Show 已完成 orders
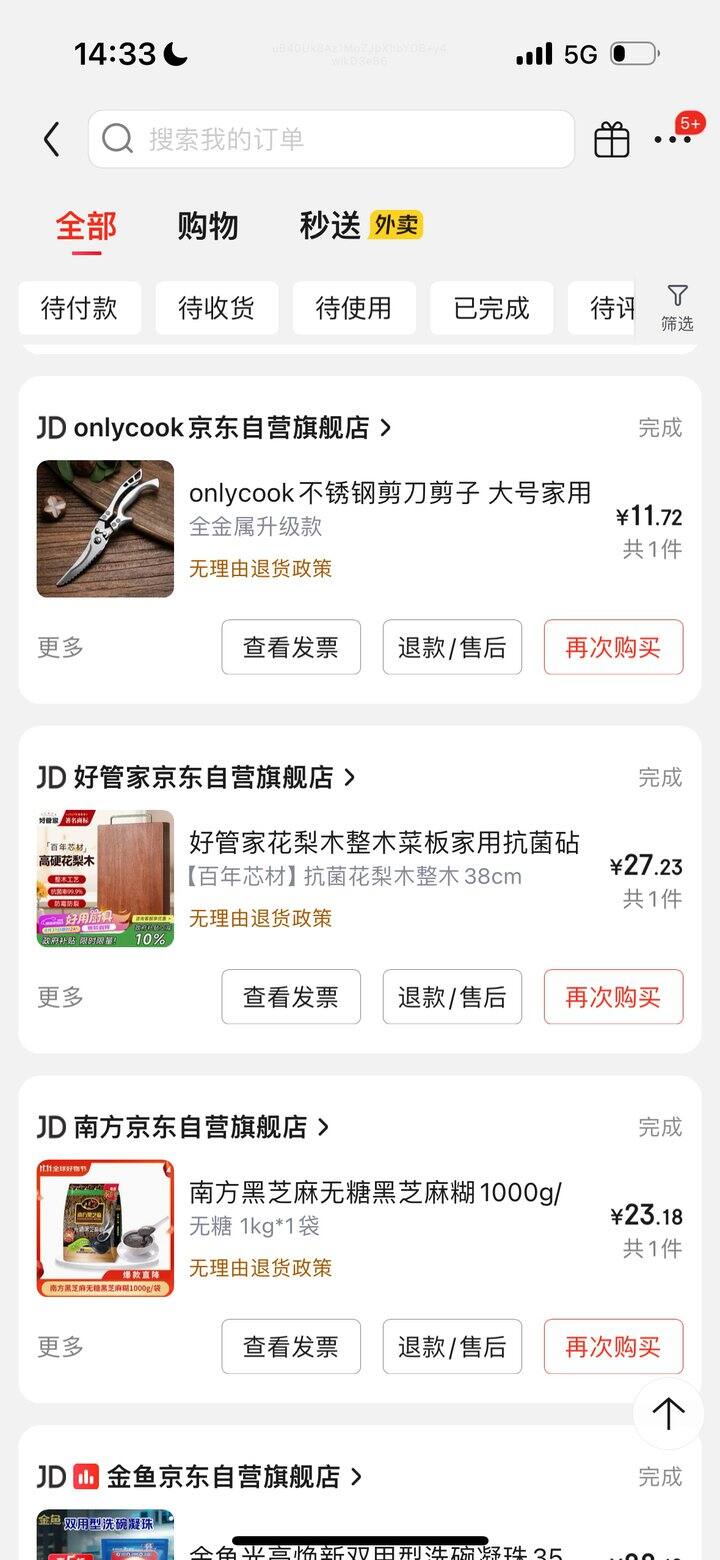The height and width of the screenshot is (1560, 720). click(491, 308)
